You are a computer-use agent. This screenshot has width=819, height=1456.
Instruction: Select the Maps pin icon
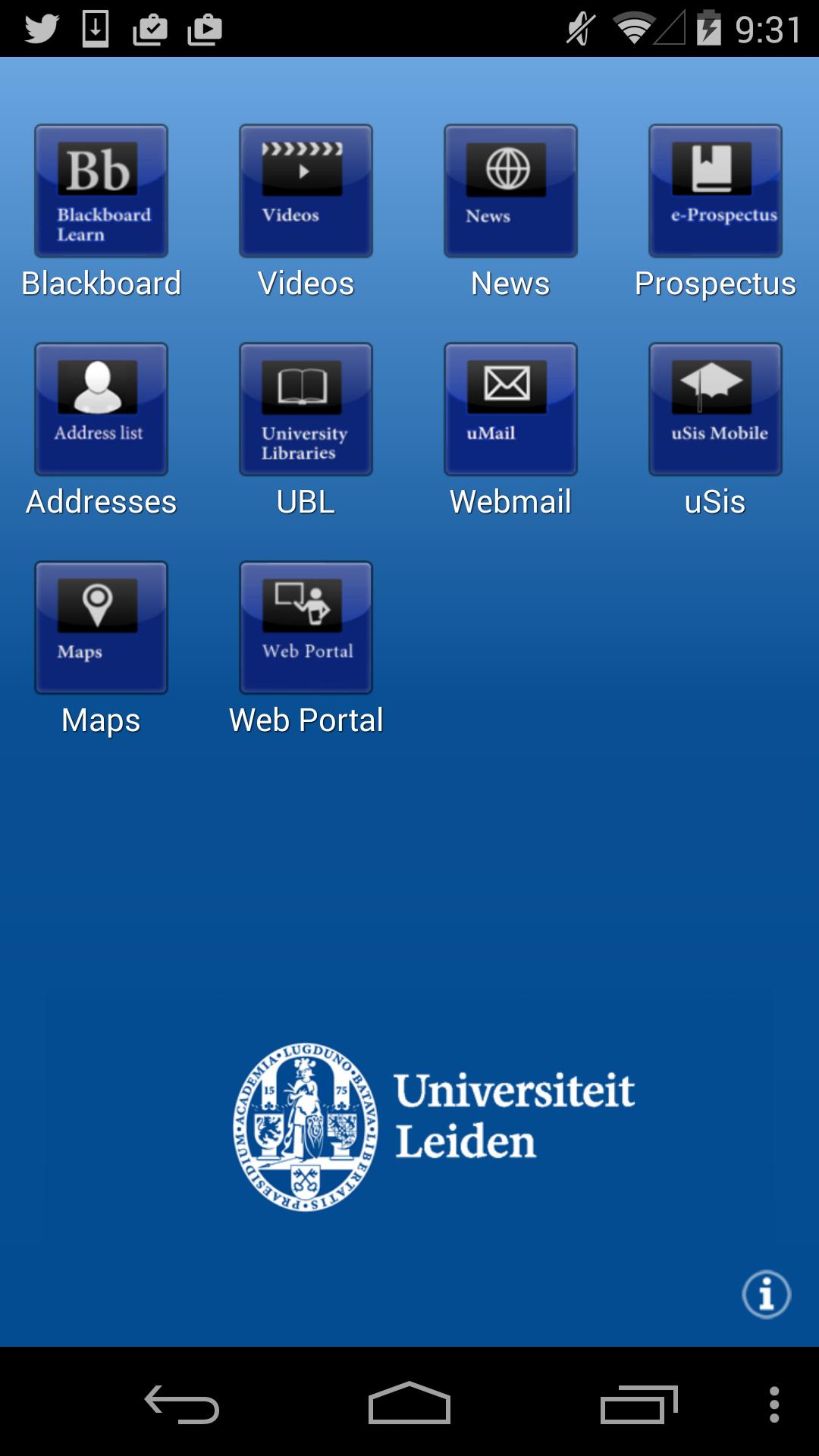(x=101, y=626)
